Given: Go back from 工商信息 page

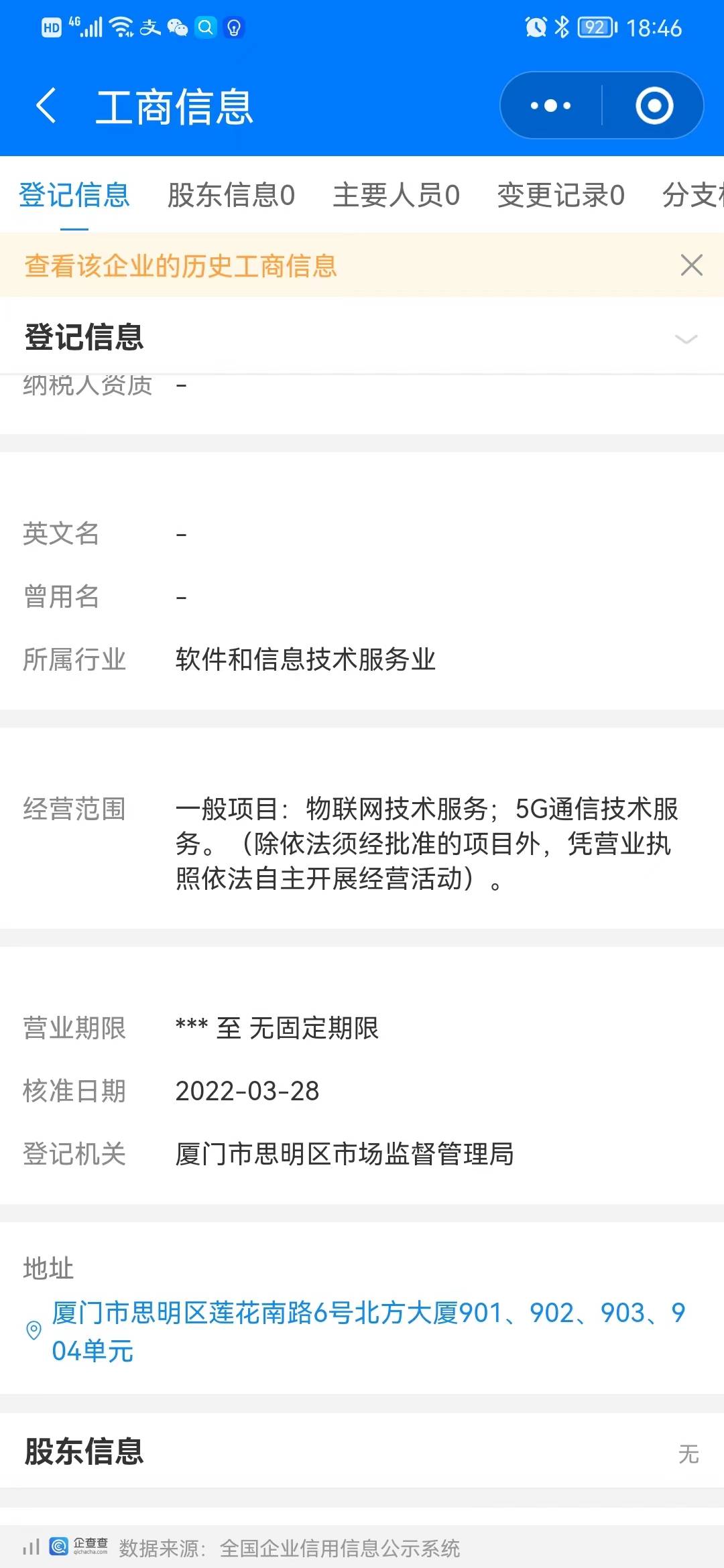Looking at the screenshot, I should [46, 106].
